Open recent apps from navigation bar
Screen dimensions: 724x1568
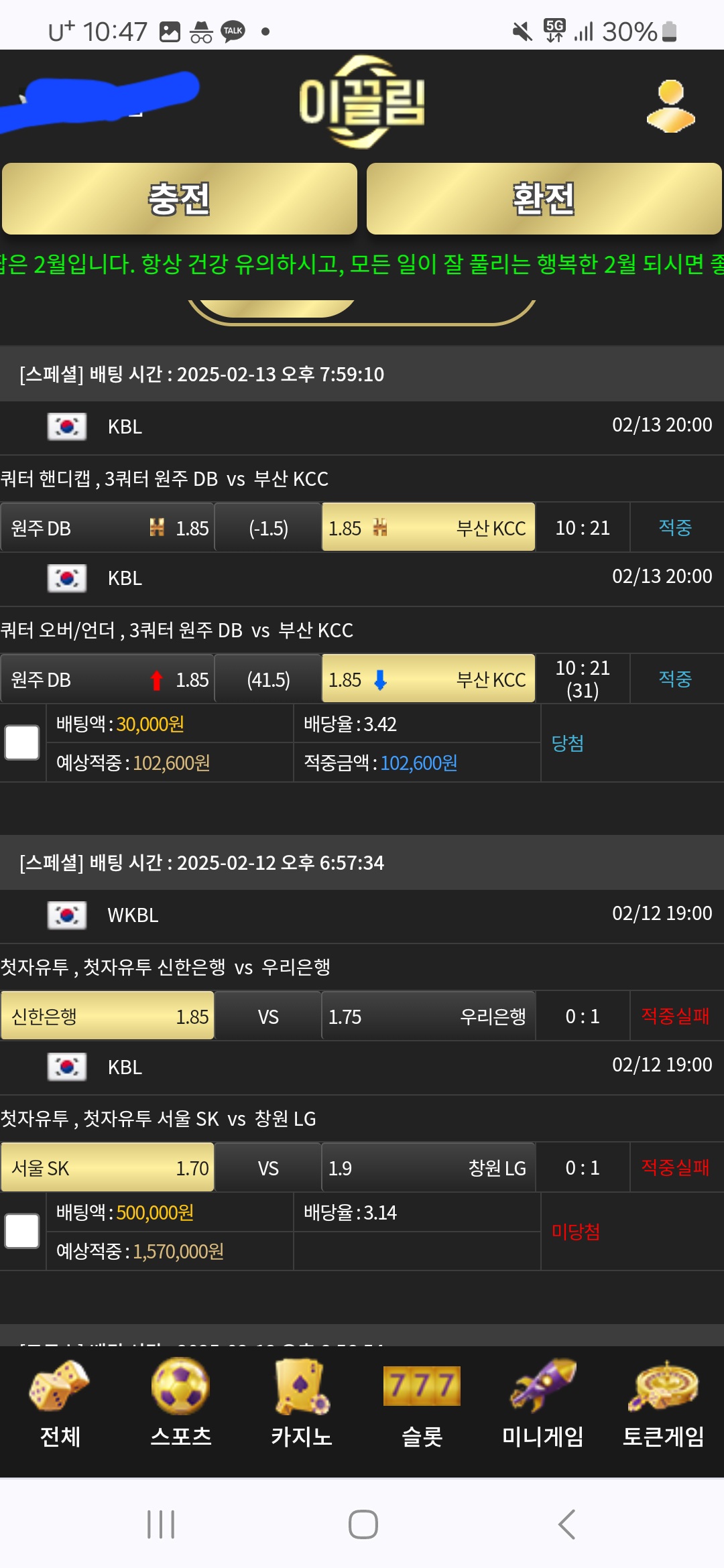point(161,1524)
